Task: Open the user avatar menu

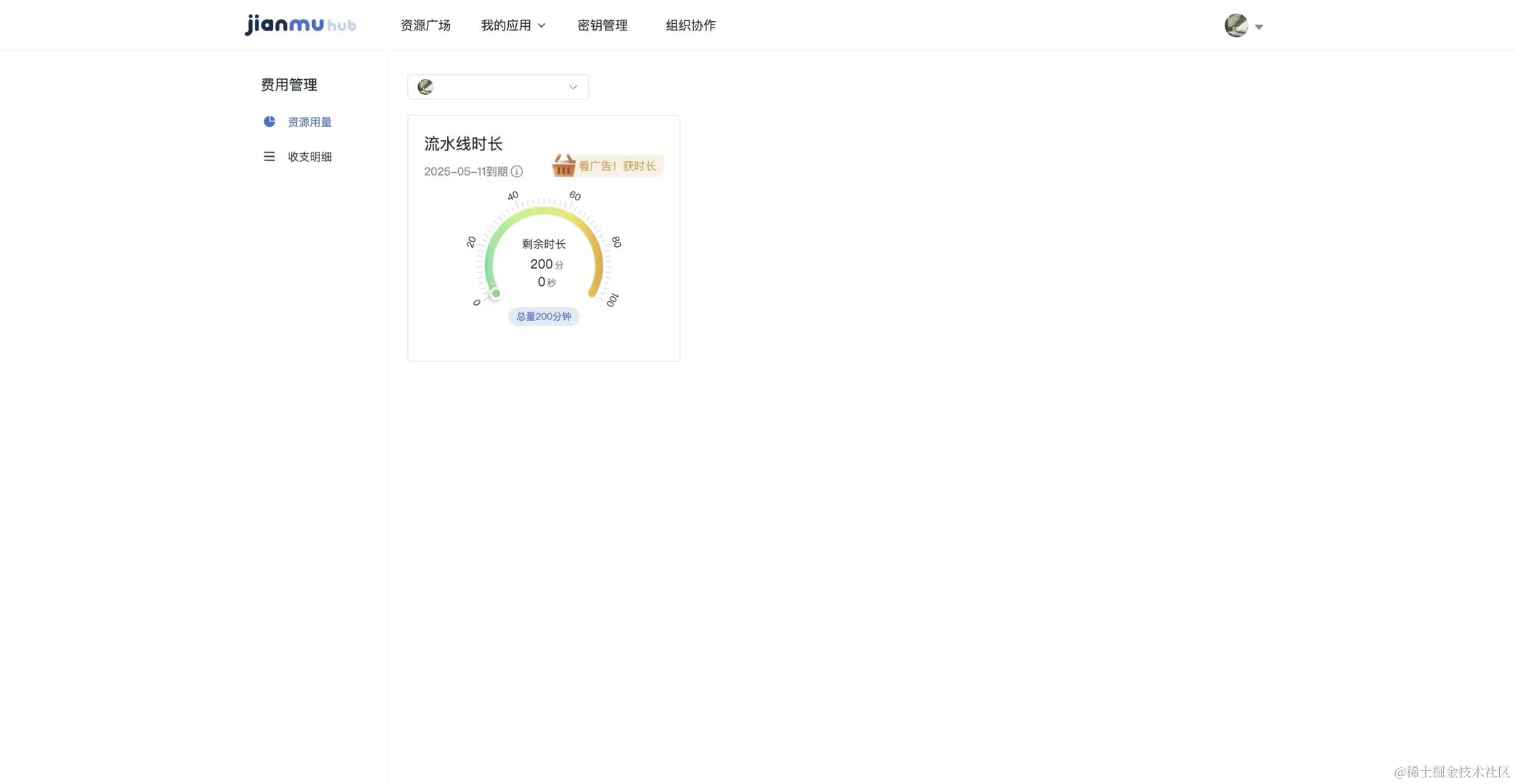Action: click(1243, 25)
